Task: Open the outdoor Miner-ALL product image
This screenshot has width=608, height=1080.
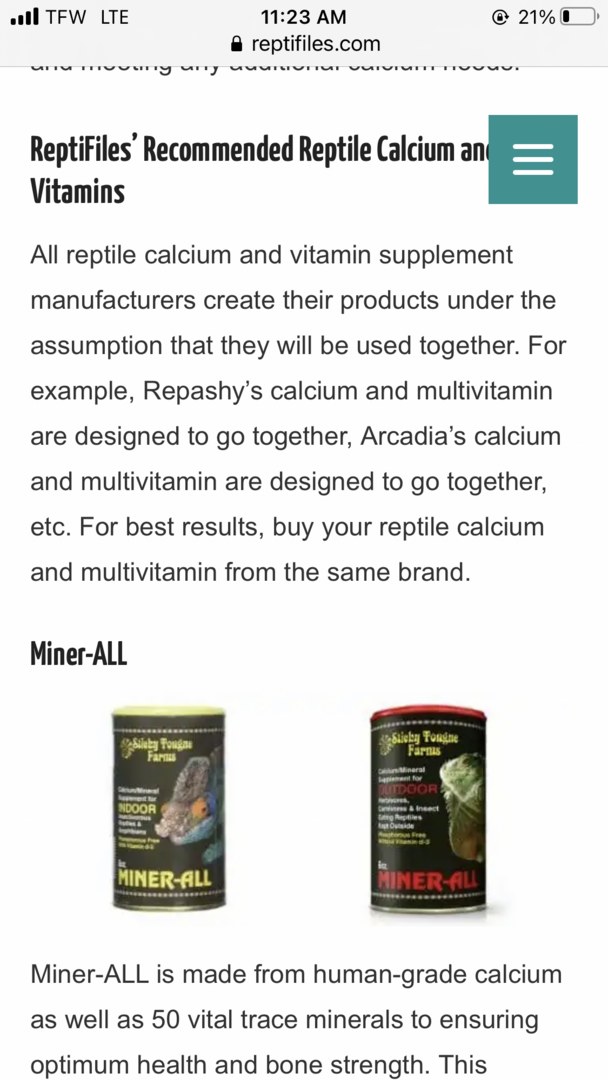Action: [427, 808]
